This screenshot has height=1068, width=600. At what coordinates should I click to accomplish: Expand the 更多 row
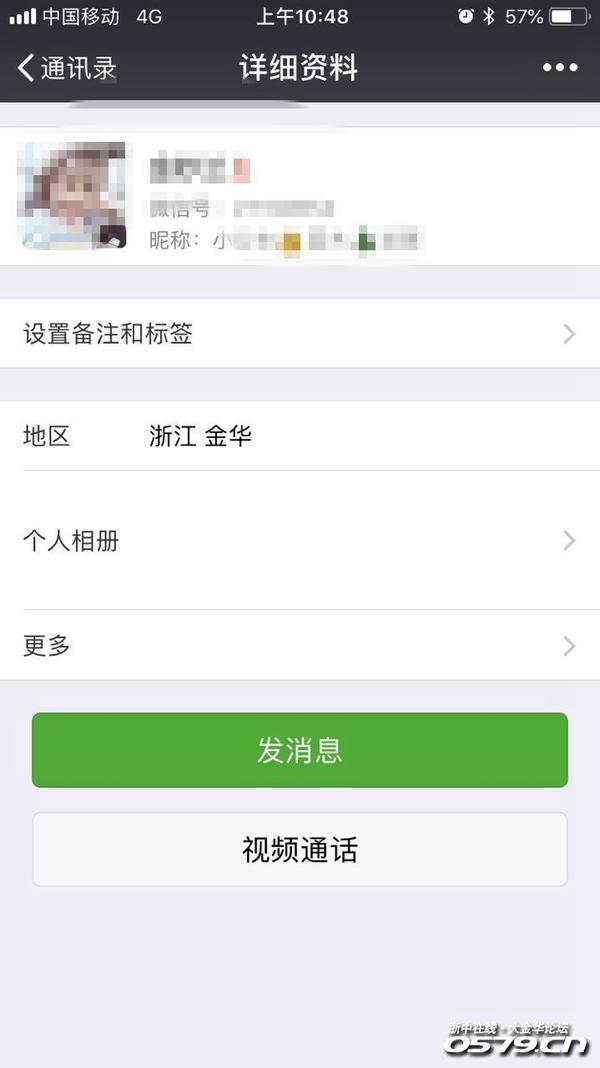point(300,646)
